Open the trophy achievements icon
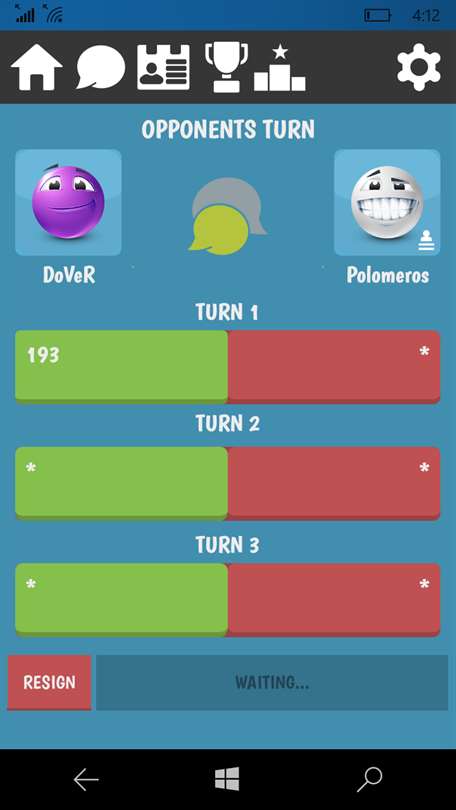The height and width of the screenshot is (810, 456). [x=227, y=67]
